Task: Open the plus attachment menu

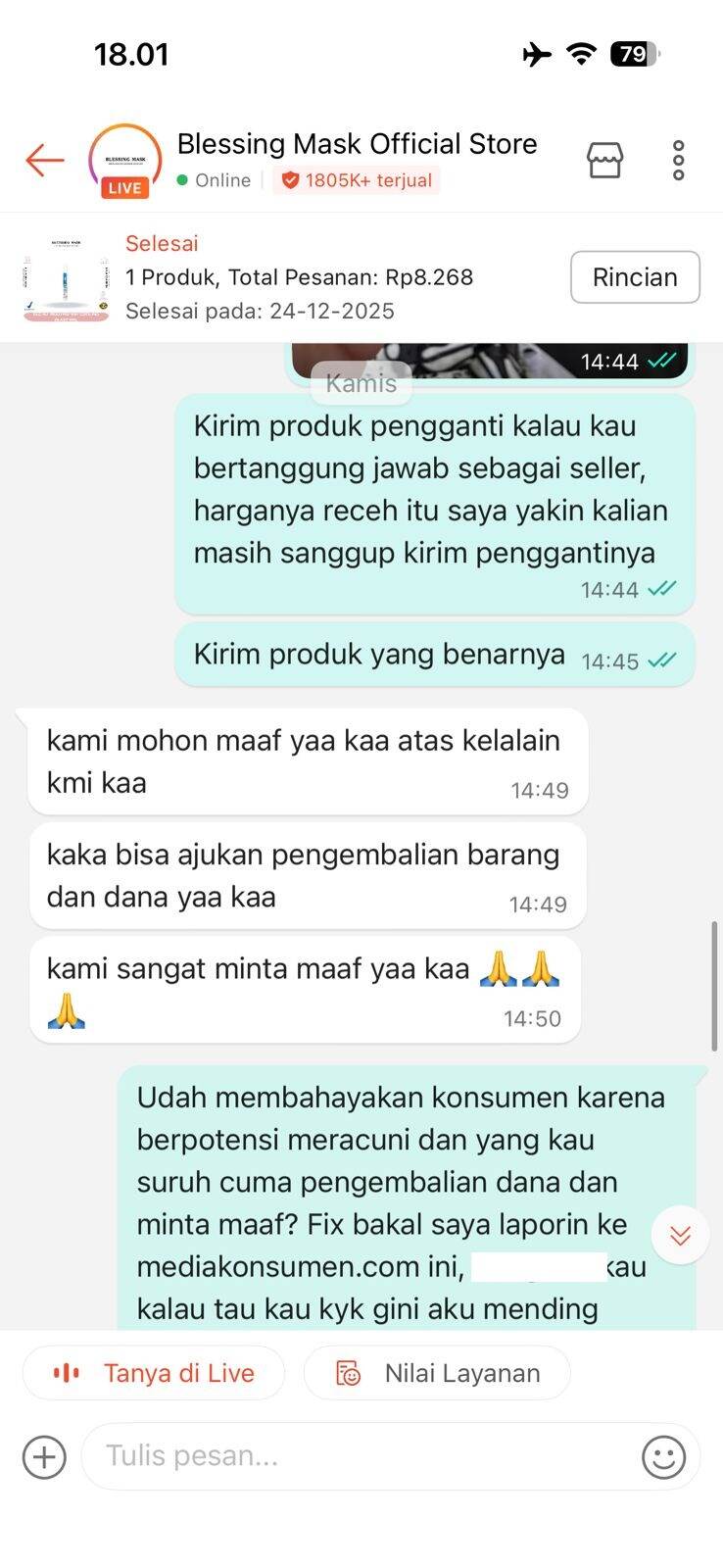Action: click(44, 1457)
